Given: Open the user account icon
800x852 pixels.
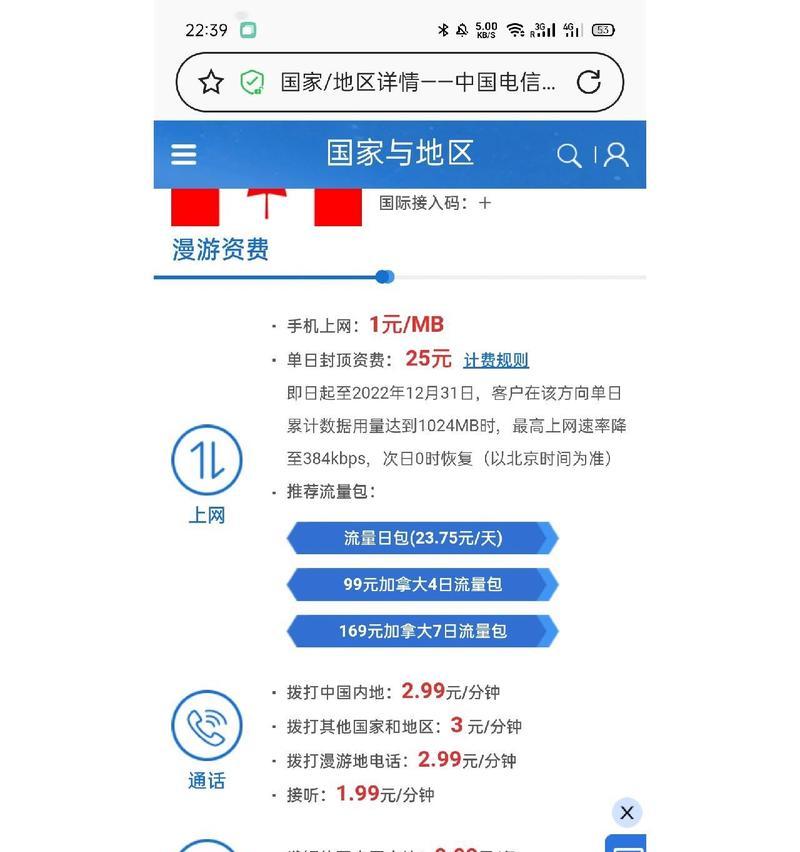Looking at the screenshot, I should click(x=617, y=154).
